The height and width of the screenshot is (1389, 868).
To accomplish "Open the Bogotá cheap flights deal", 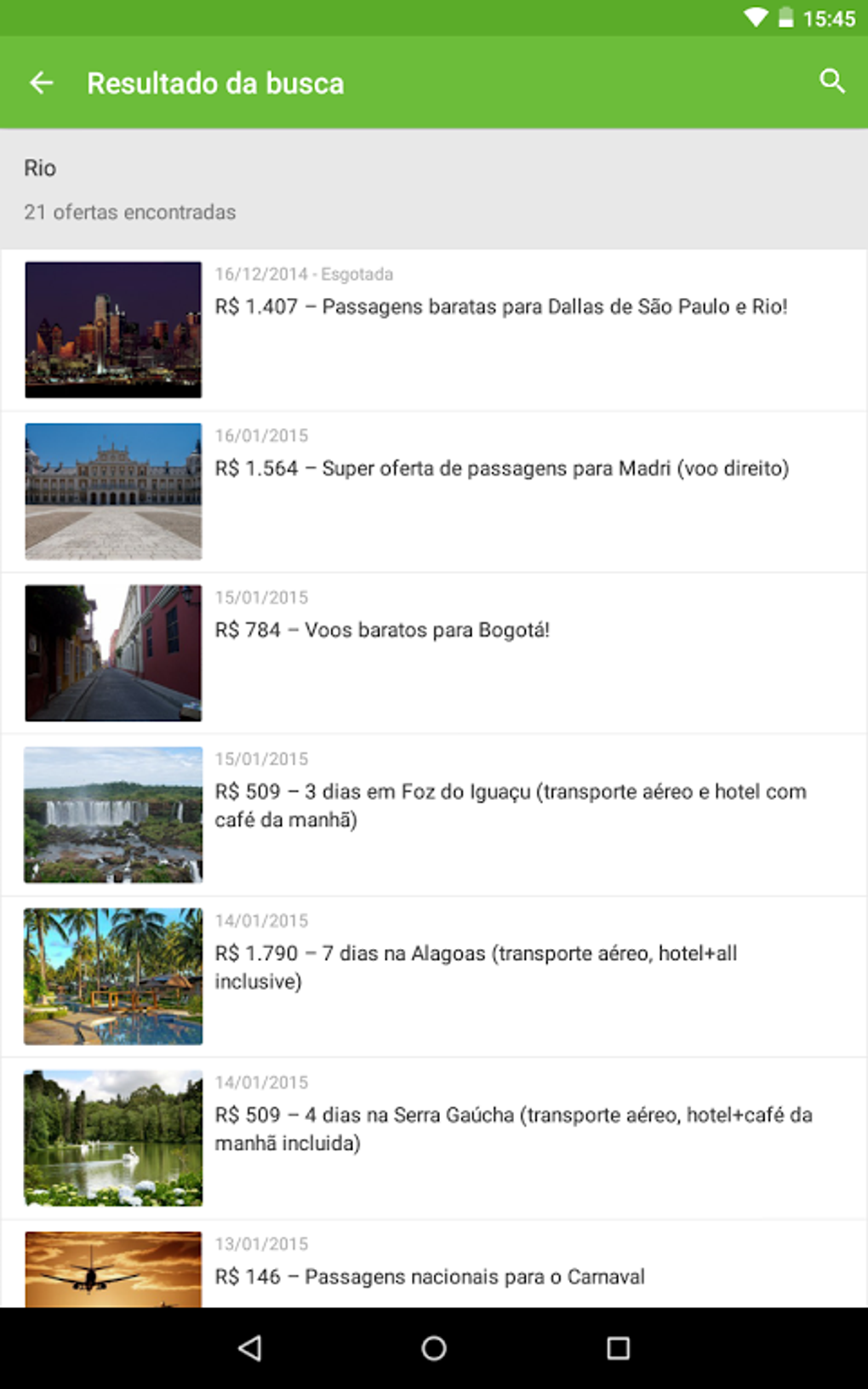I will coord(382,630).
